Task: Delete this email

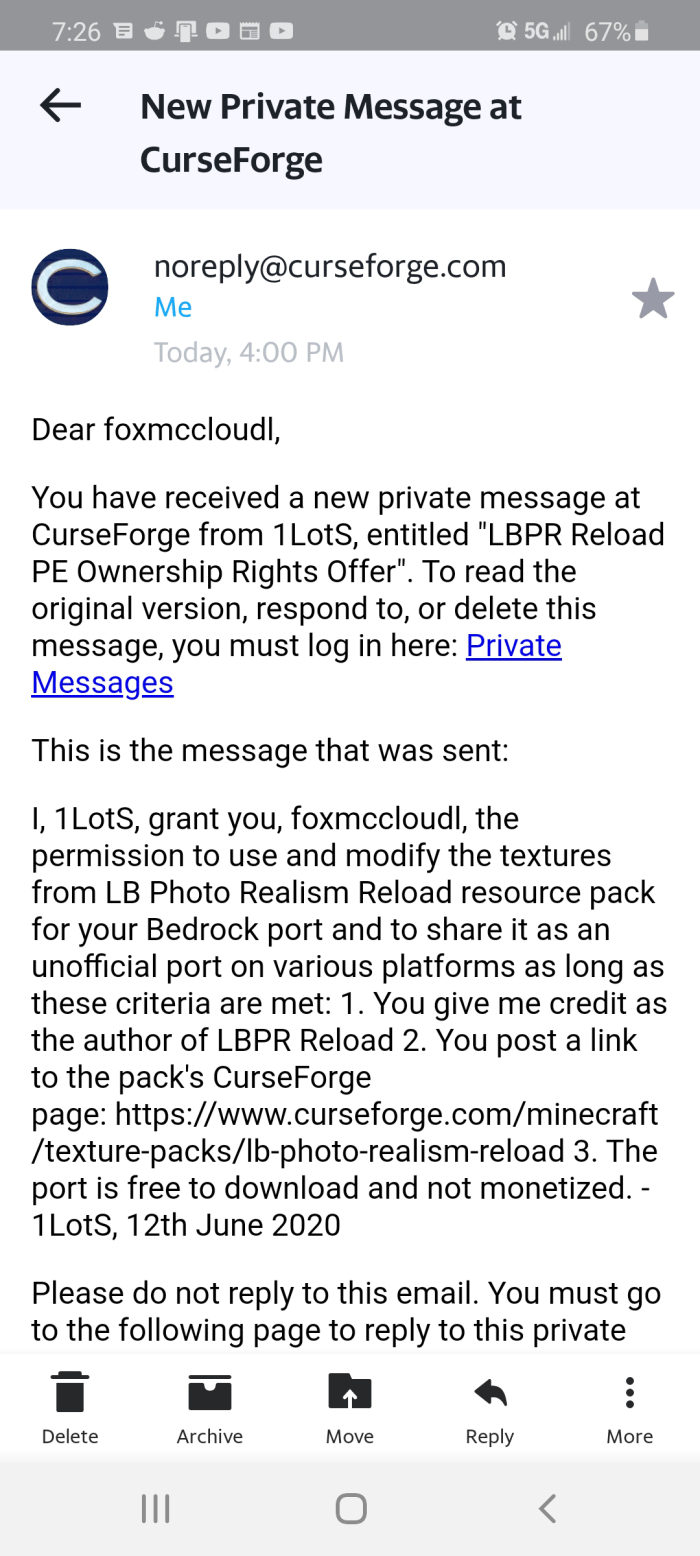Action: coord(70,1408)
